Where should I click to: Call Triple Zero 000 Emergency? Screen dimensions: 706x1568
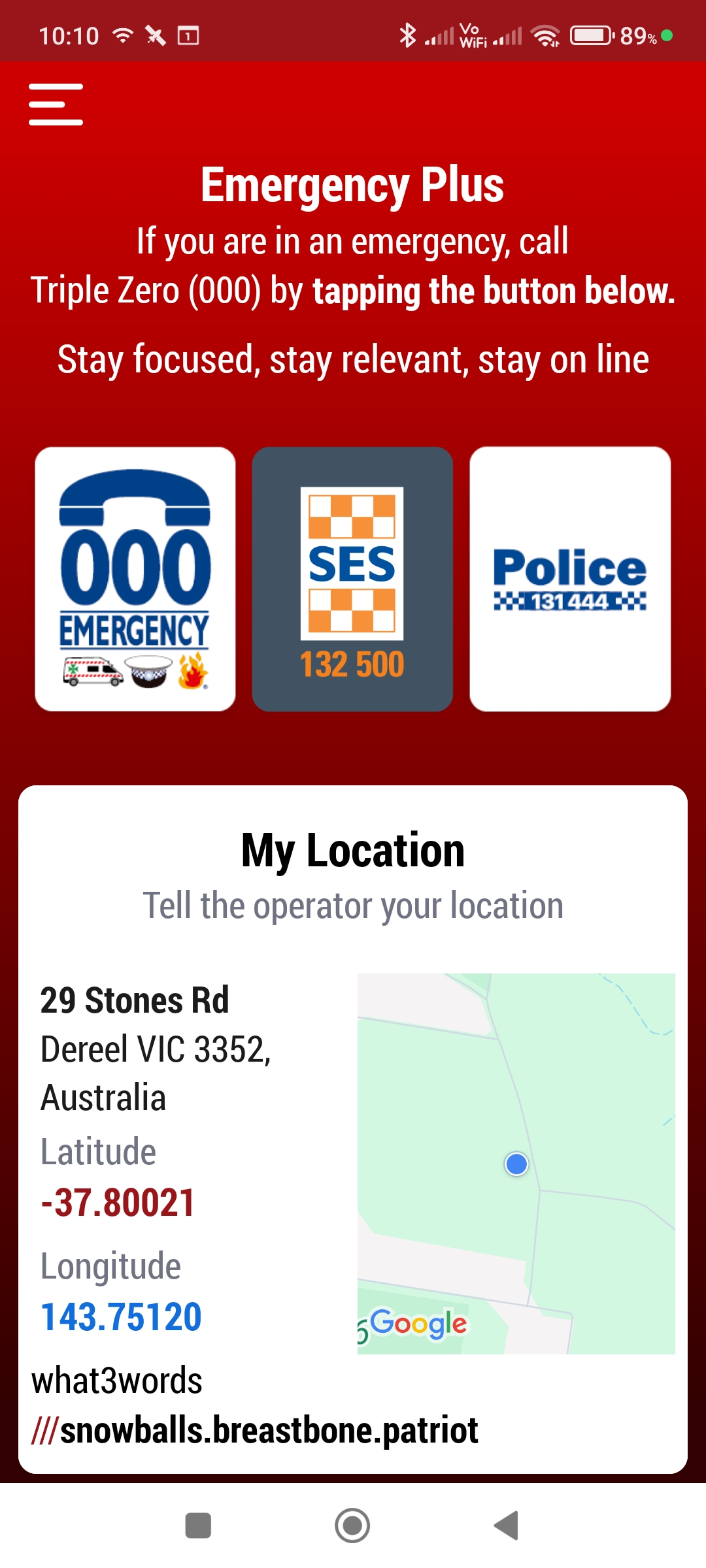point(135,579)
